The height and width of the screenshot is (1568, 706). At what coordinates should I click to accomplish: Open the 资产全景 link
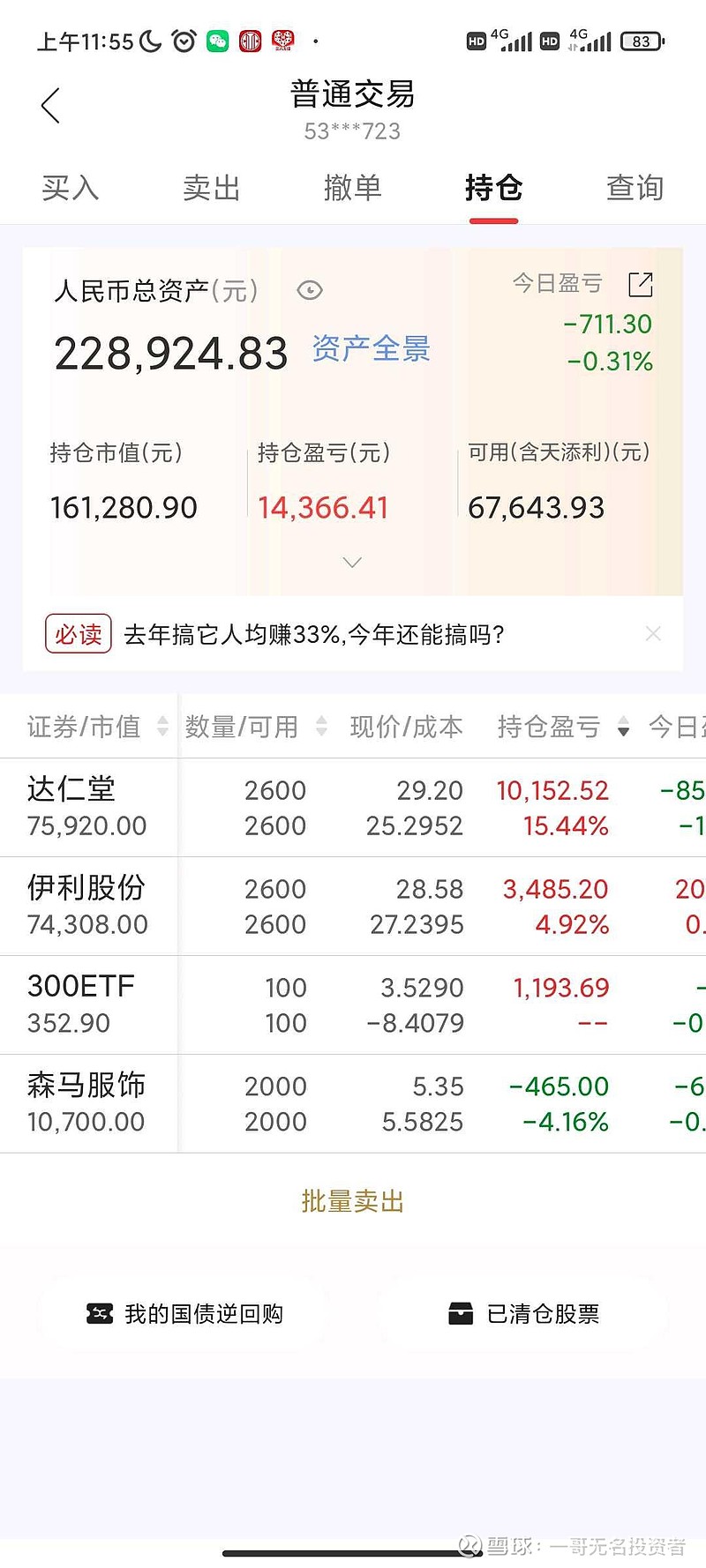(371, 349)
